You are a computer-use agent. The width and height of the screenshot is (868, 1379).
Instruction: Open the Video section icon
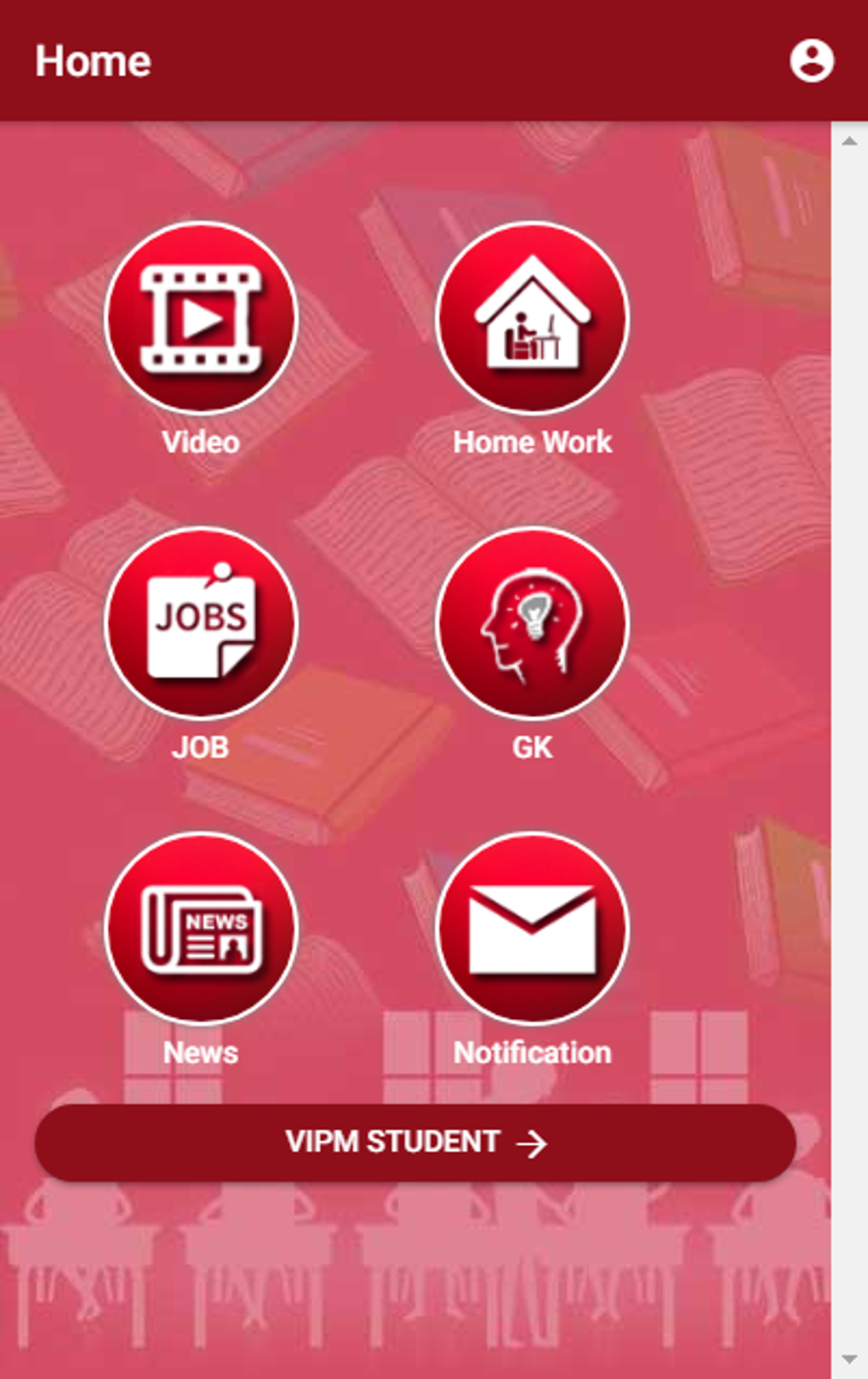tap(201, 318)
